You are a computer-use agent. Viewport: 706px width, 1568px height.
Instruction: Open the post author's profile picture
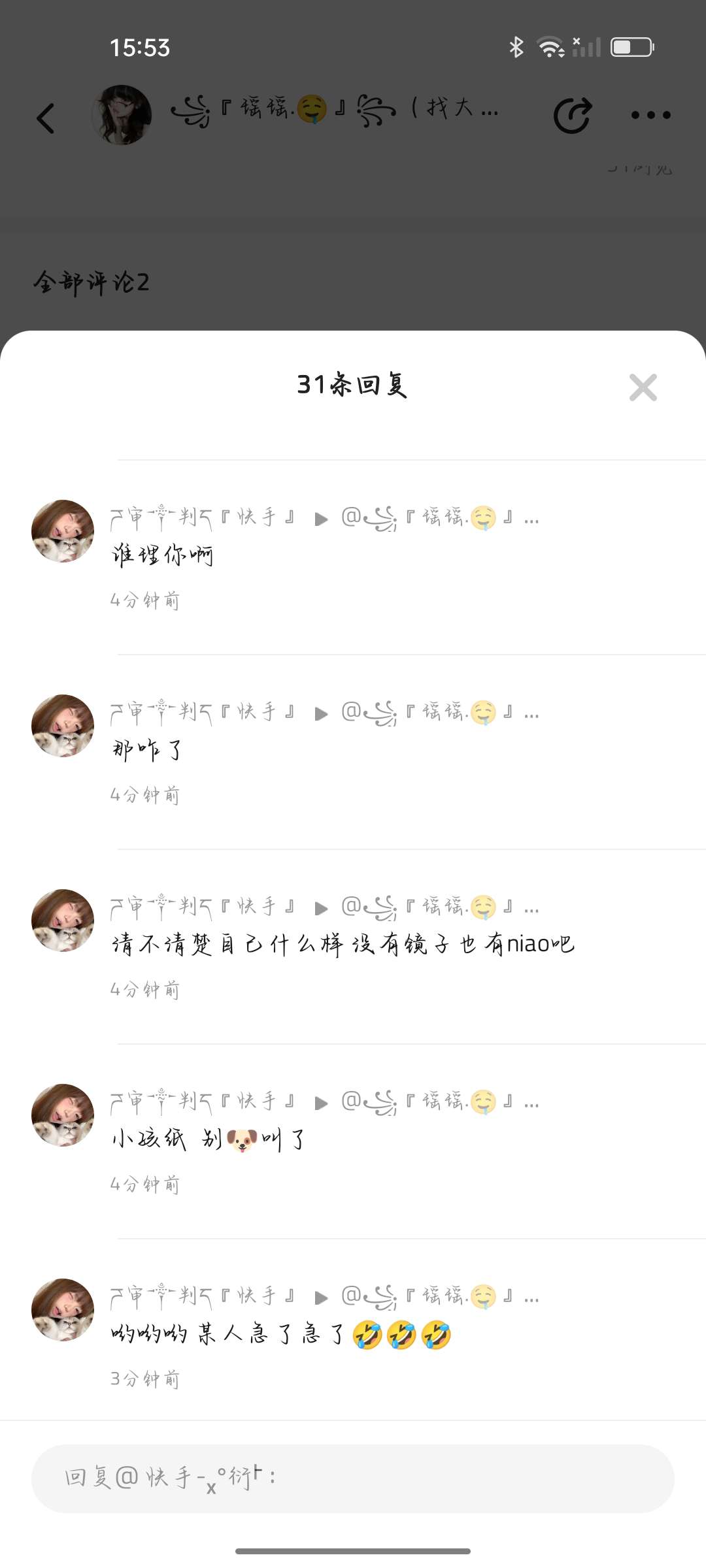[122, 115]
